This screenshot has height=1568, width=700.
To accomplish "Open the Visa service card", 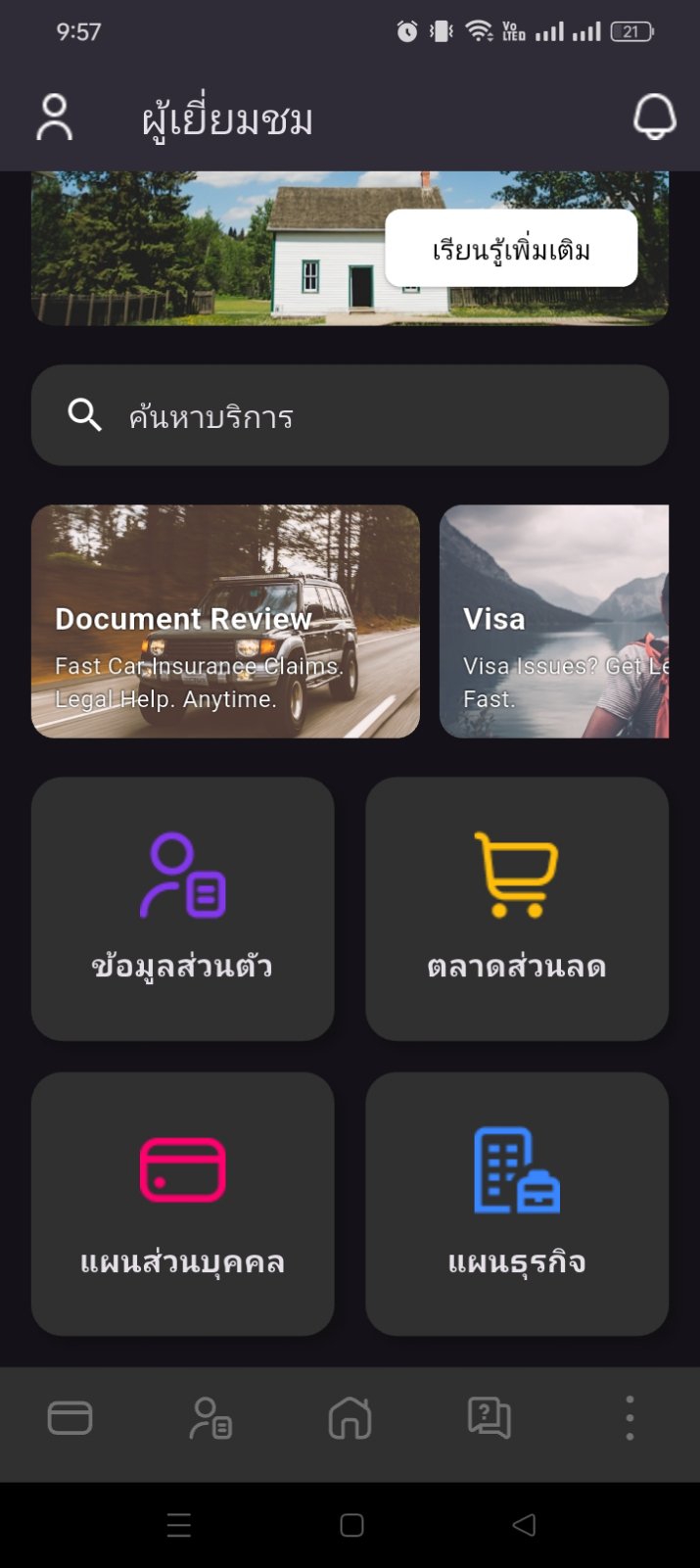I will [554, 621].
